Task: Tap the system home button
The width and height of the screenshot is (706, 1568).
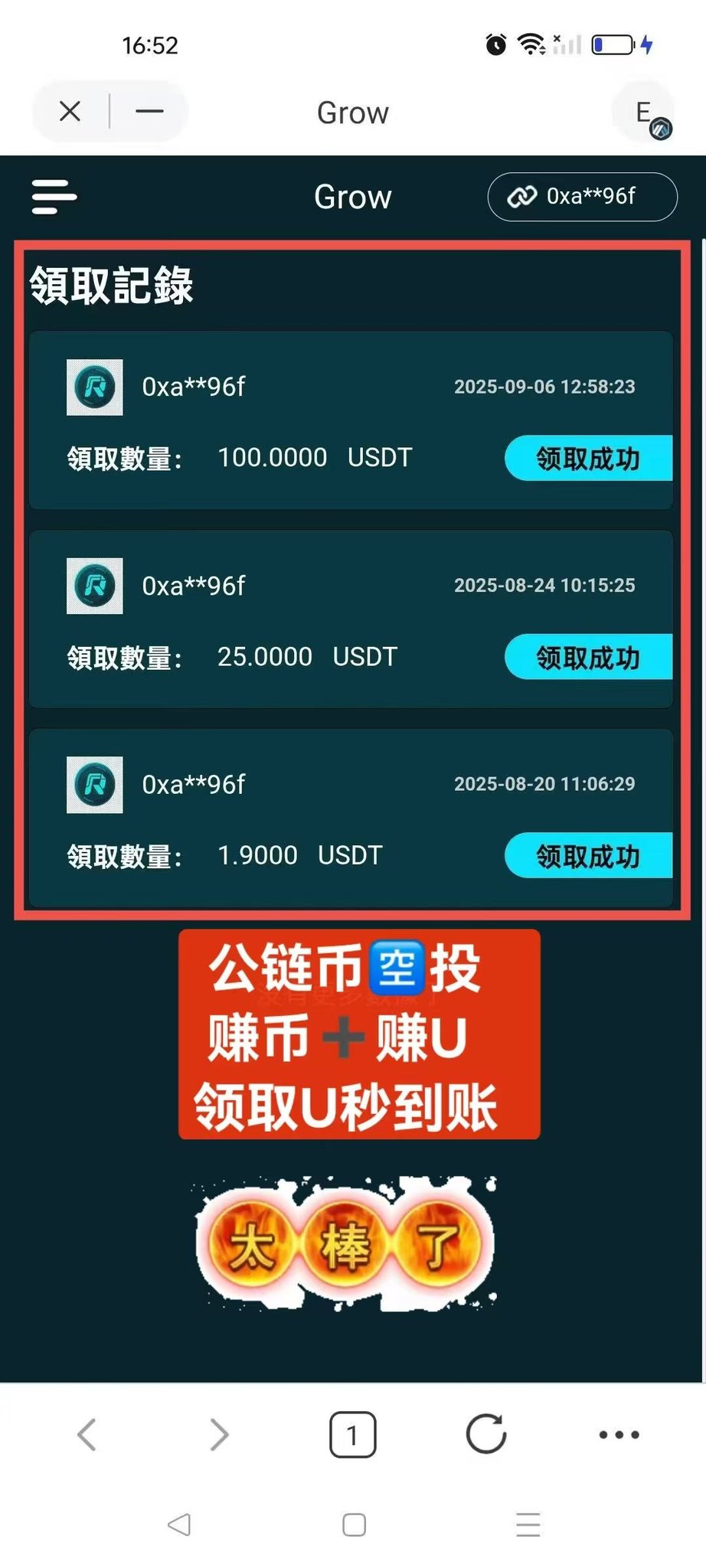Action: (x=354, y=1524)
